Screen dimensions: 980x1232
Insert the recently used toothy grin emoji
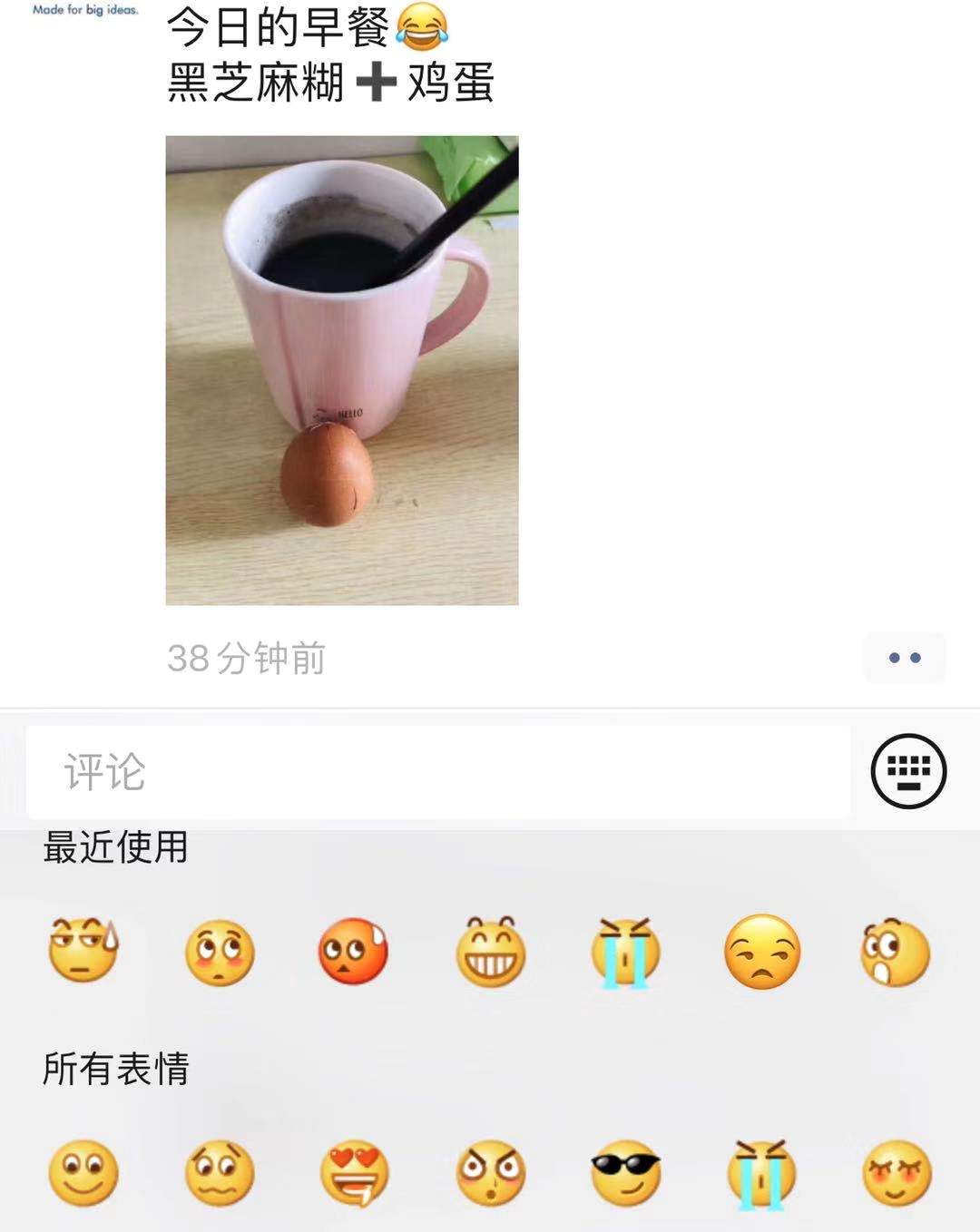pos(490,953)
